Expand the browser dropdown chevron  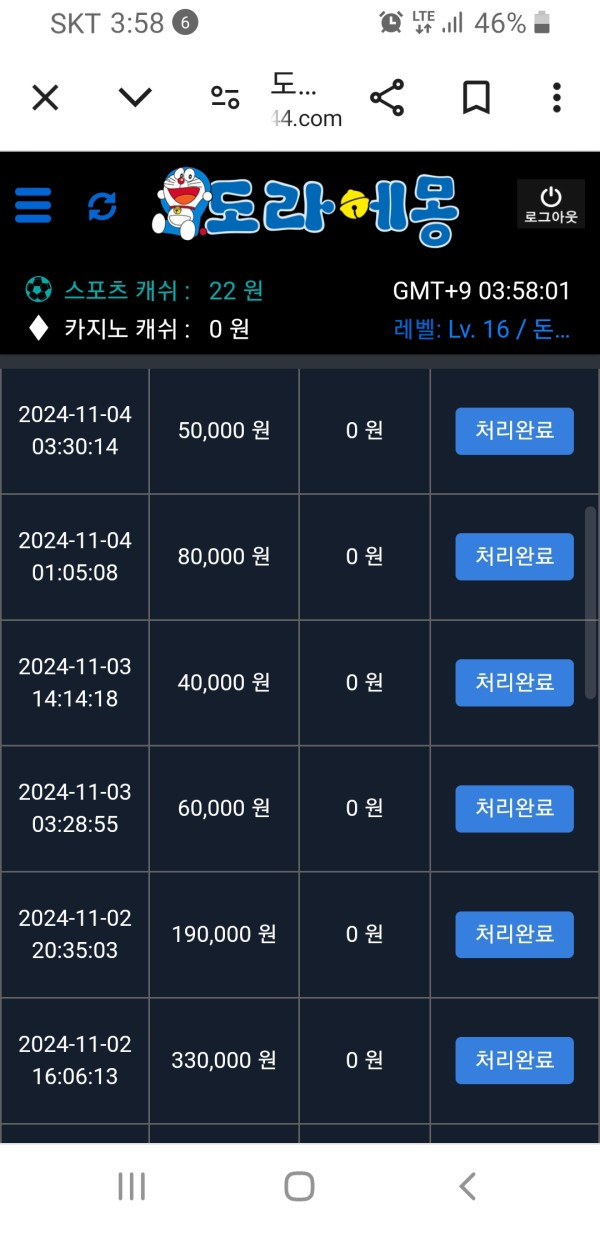point(135,96)
